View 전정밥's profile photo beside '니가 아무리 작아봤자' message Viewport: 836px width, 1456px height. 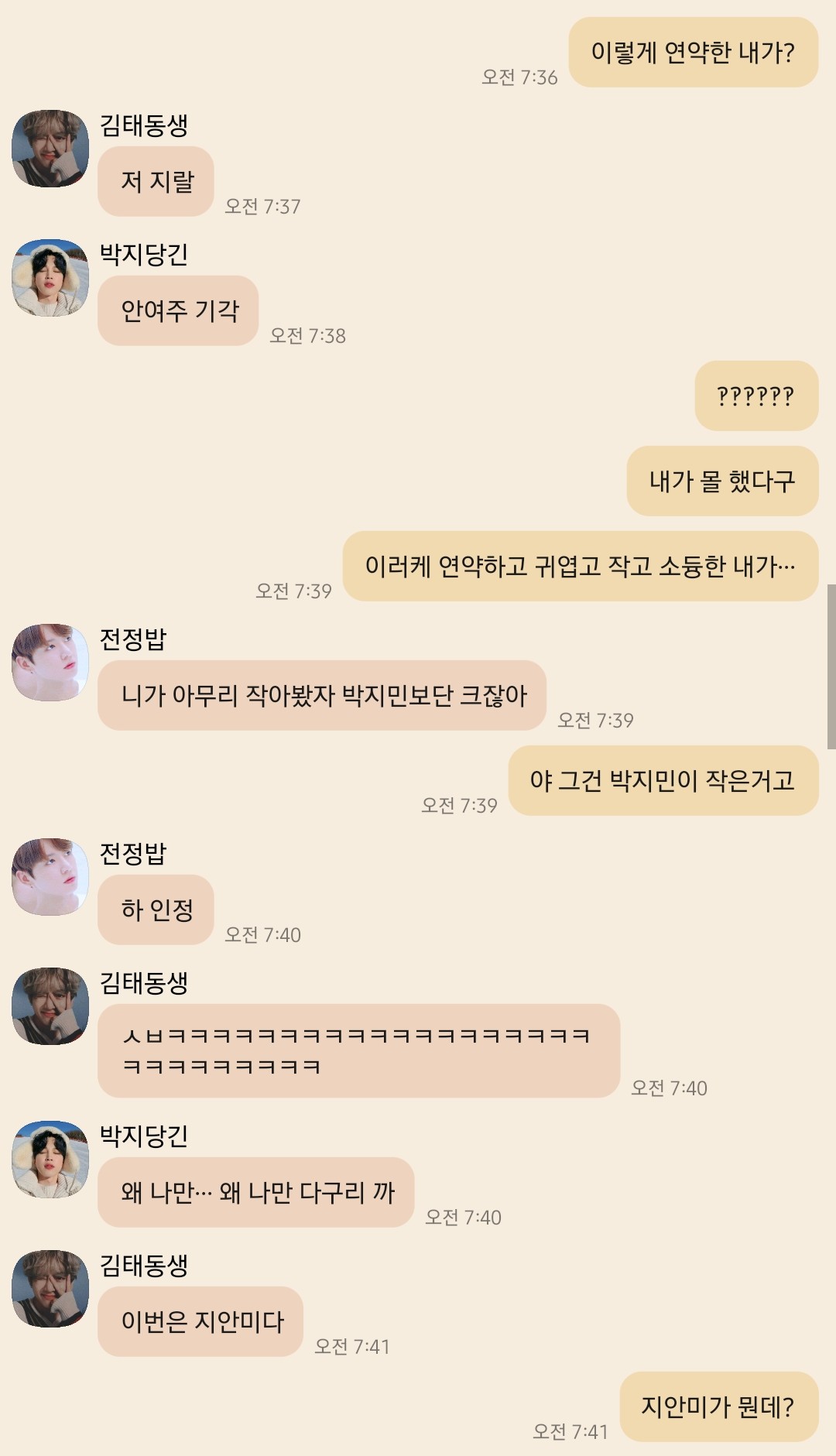click(50, 663)
